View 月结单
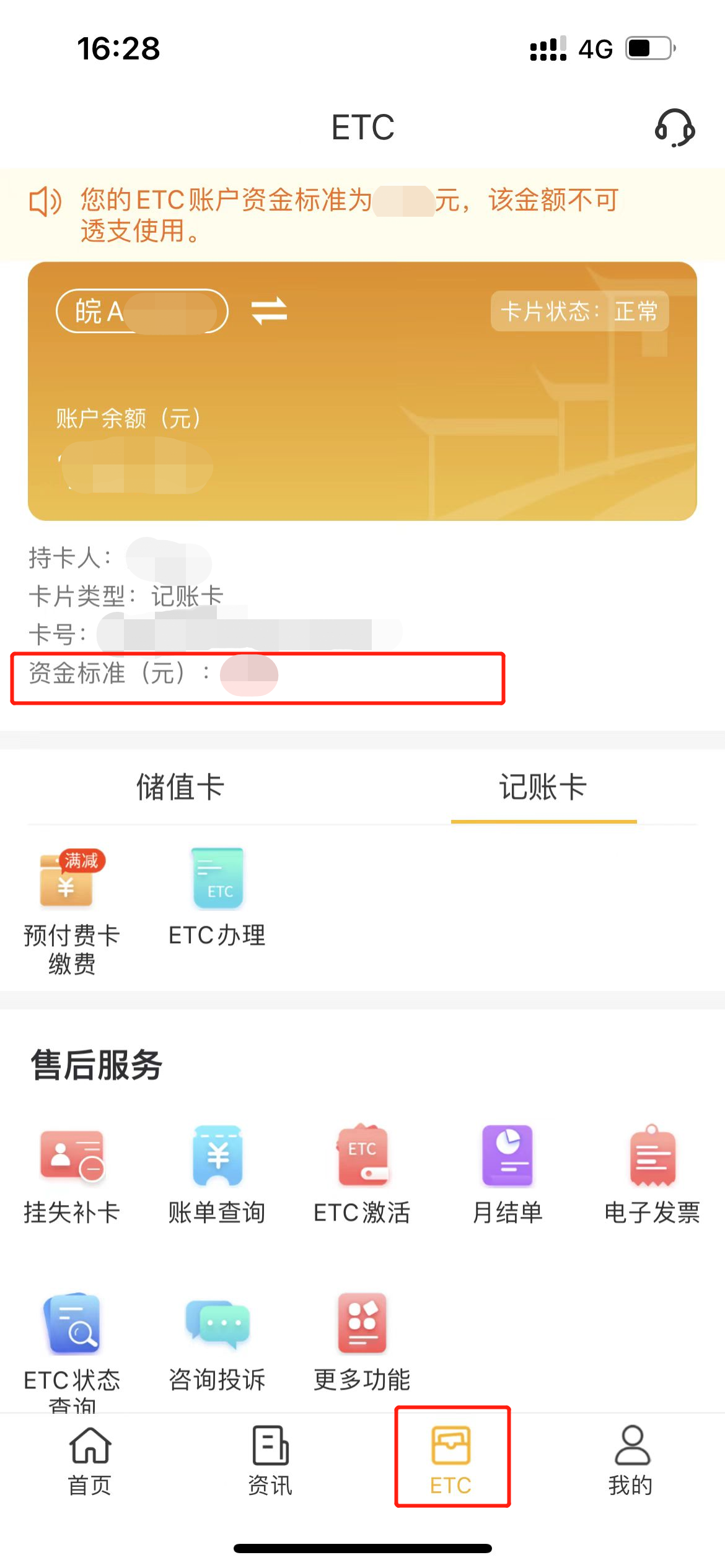Image resolution: width=725 pixels, height=1568 pixels. tap(507, 1174)
